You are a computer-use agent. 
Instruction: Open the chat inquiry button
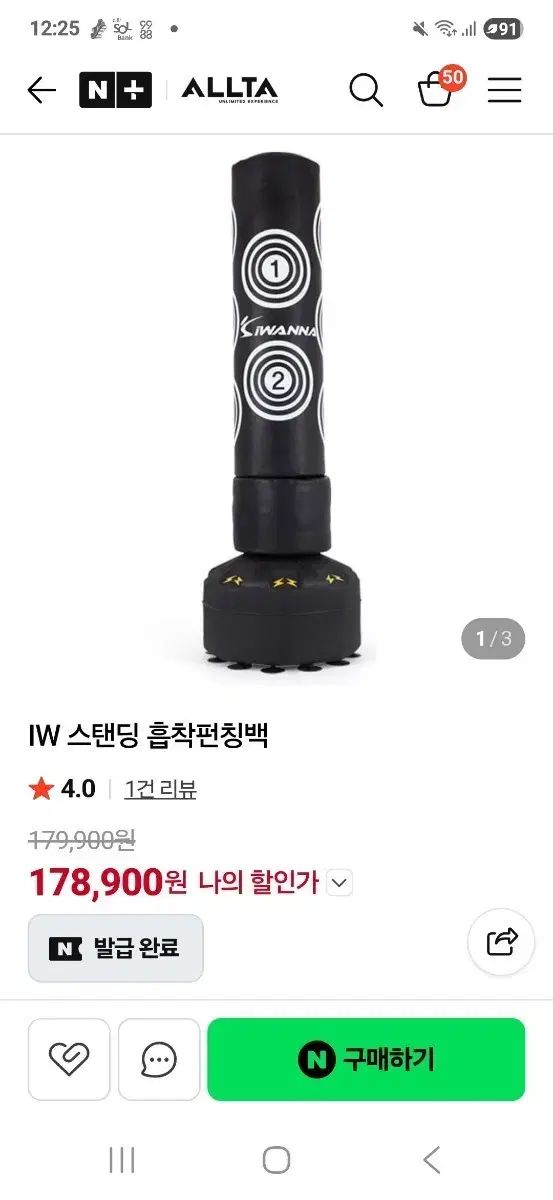tap(159, 1059)
